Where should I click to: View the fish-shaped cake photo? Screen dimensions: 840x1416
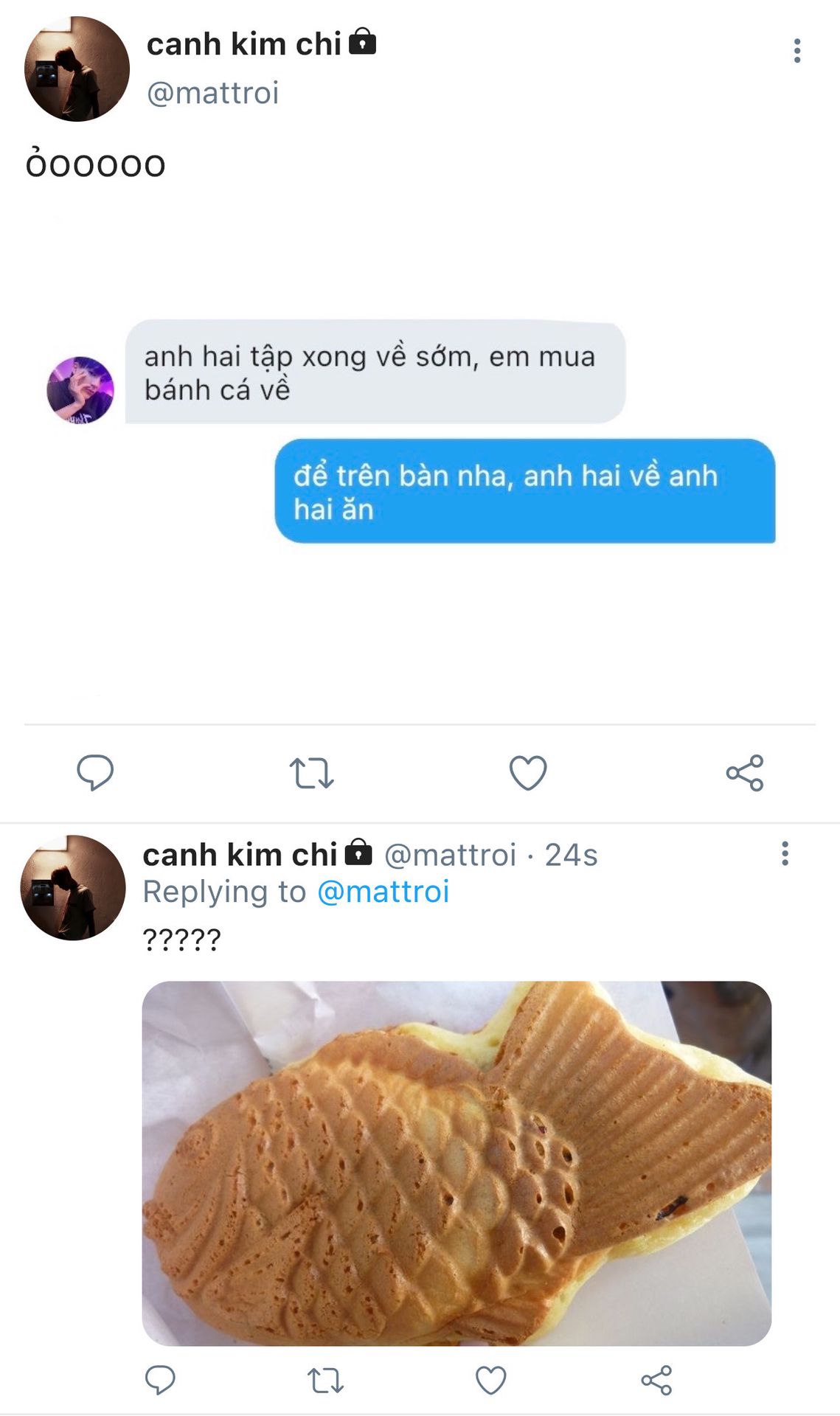(457, 1163)
